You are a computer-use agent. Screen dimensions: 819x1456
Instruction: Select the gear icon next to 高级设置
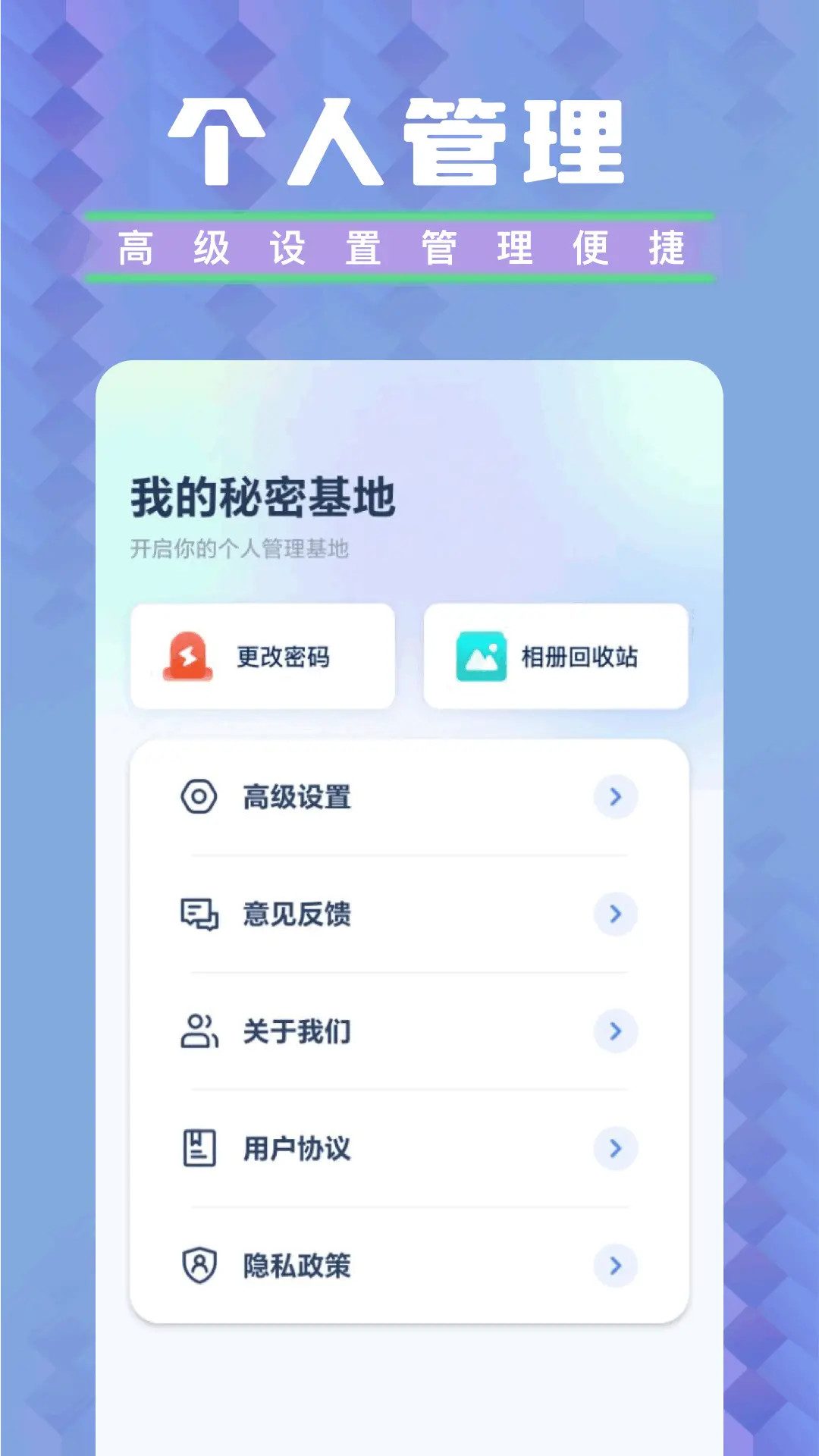pyautogui.click(x=199, y=796)
